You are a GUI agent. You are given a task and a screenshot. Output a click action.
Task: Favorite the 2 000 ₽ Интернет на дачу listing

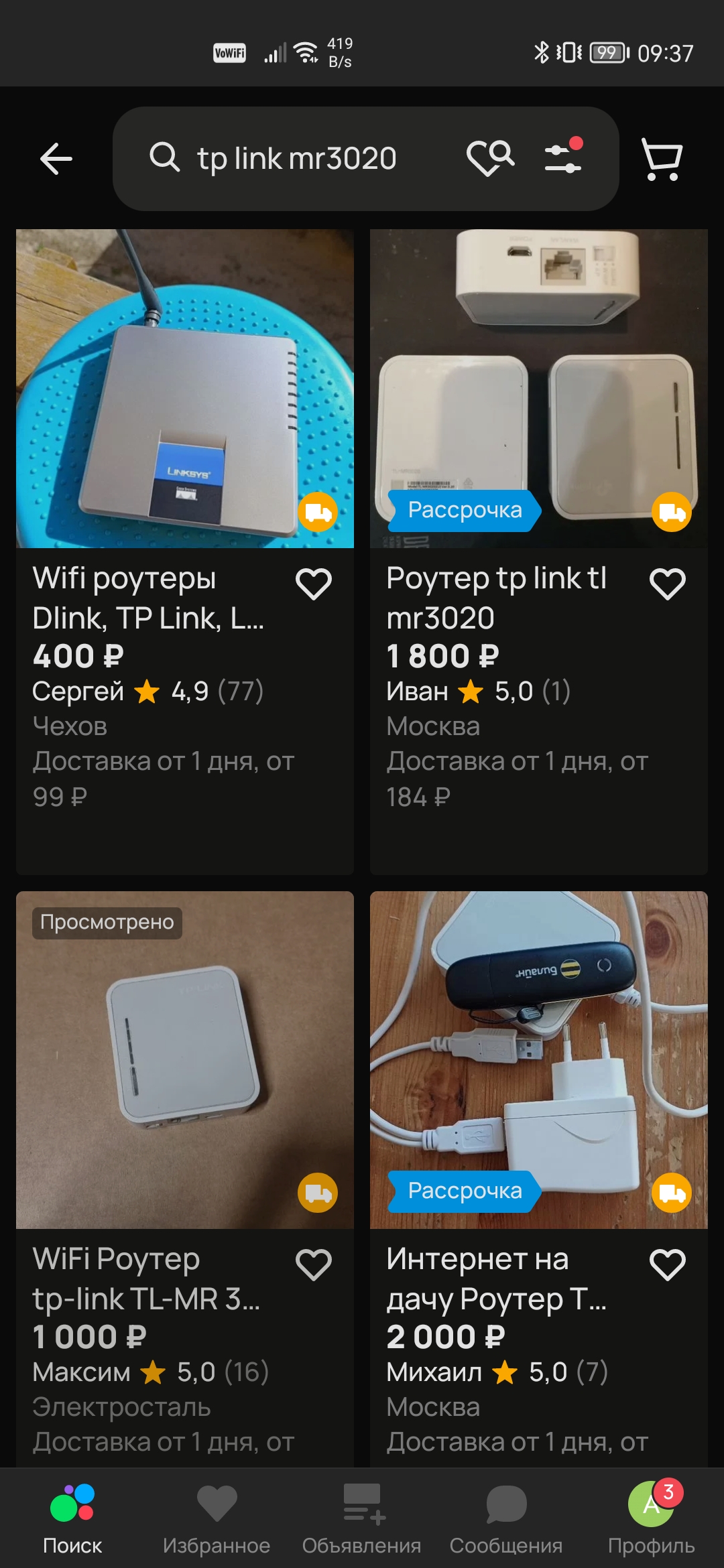tap(667, 1264)
